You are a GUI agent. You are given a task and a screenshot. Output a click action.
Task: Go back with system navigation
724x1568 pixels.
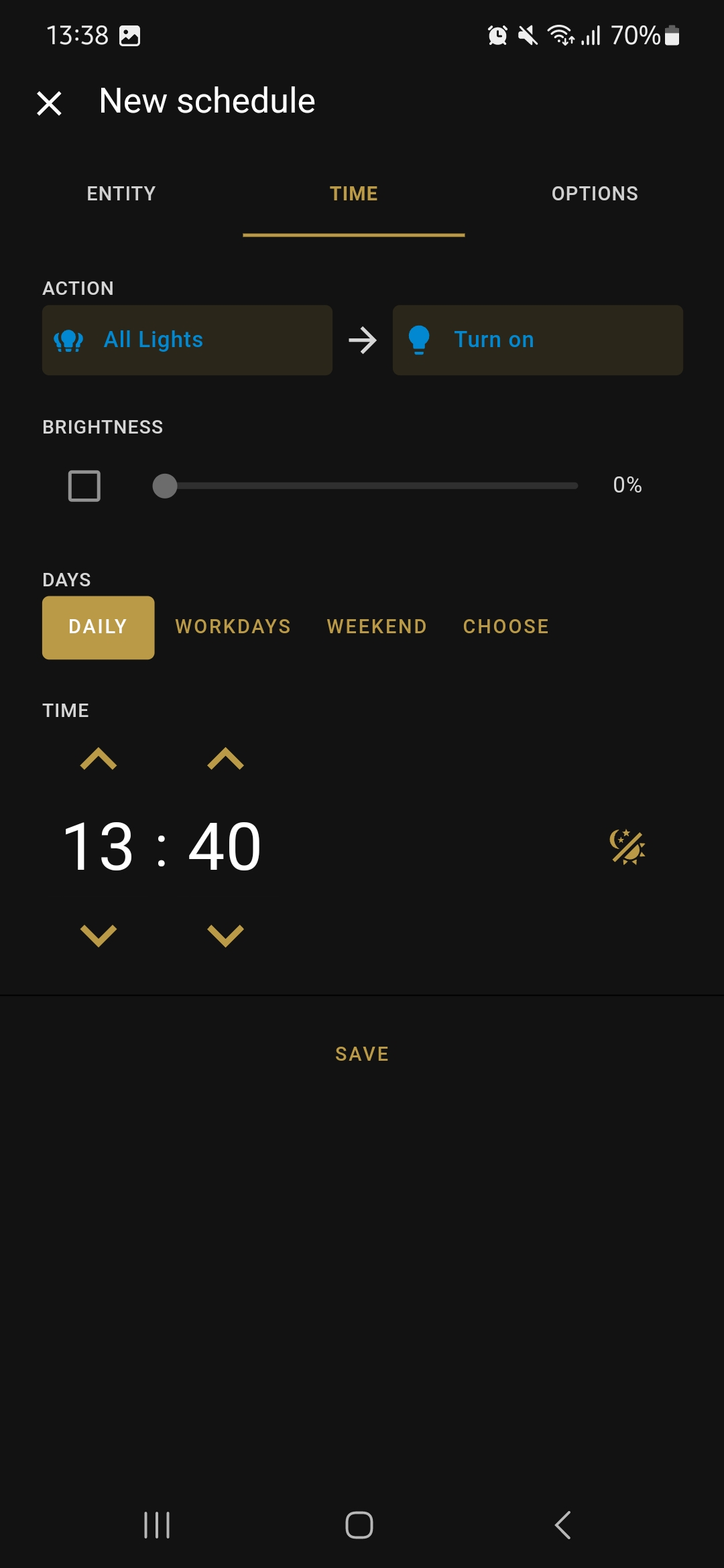[563, 1525]
